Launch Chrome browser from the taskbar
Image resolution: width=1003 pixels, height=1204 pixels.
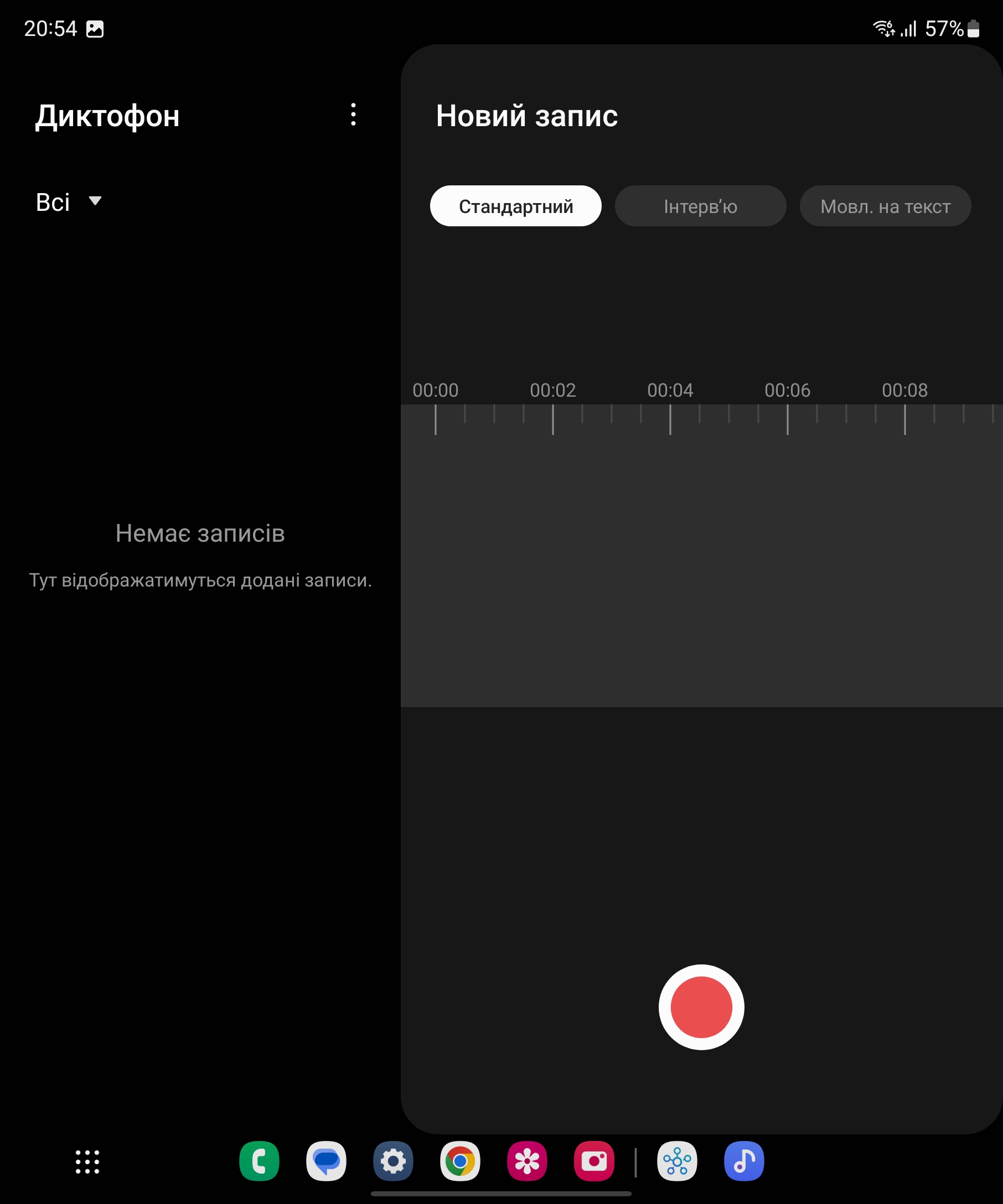tap(460, 1161)
